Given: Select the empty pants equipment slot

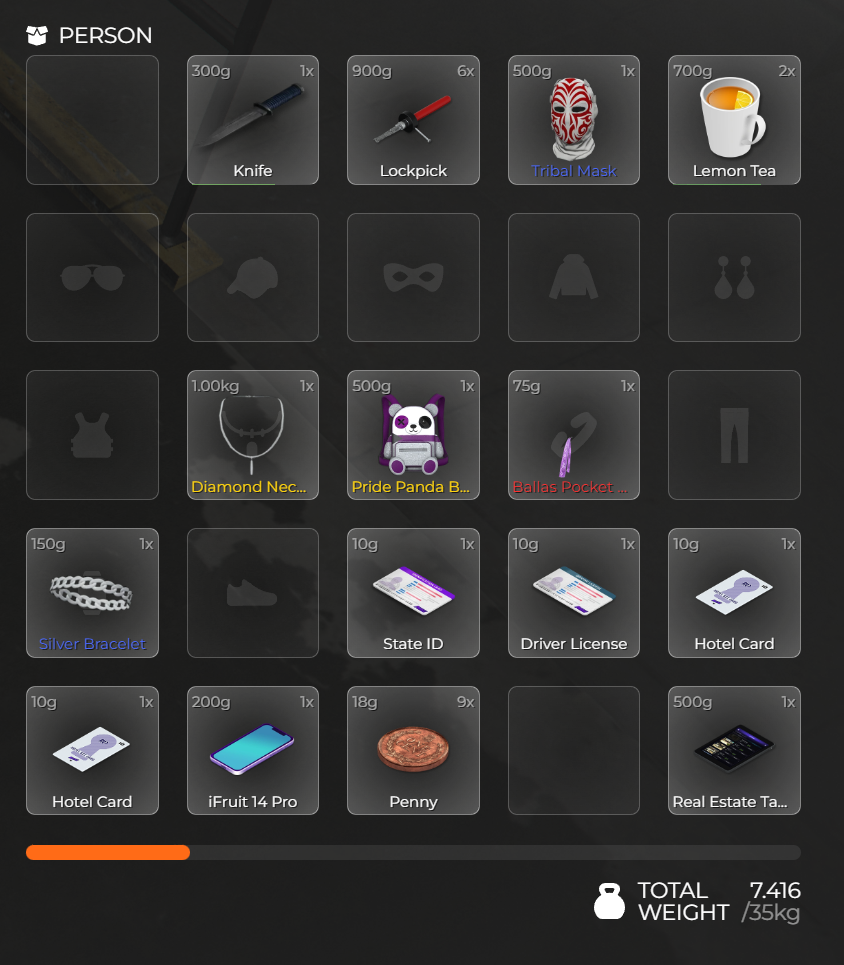Looking at the screenshot, I should pyautogui.click(x=734, y=435).
